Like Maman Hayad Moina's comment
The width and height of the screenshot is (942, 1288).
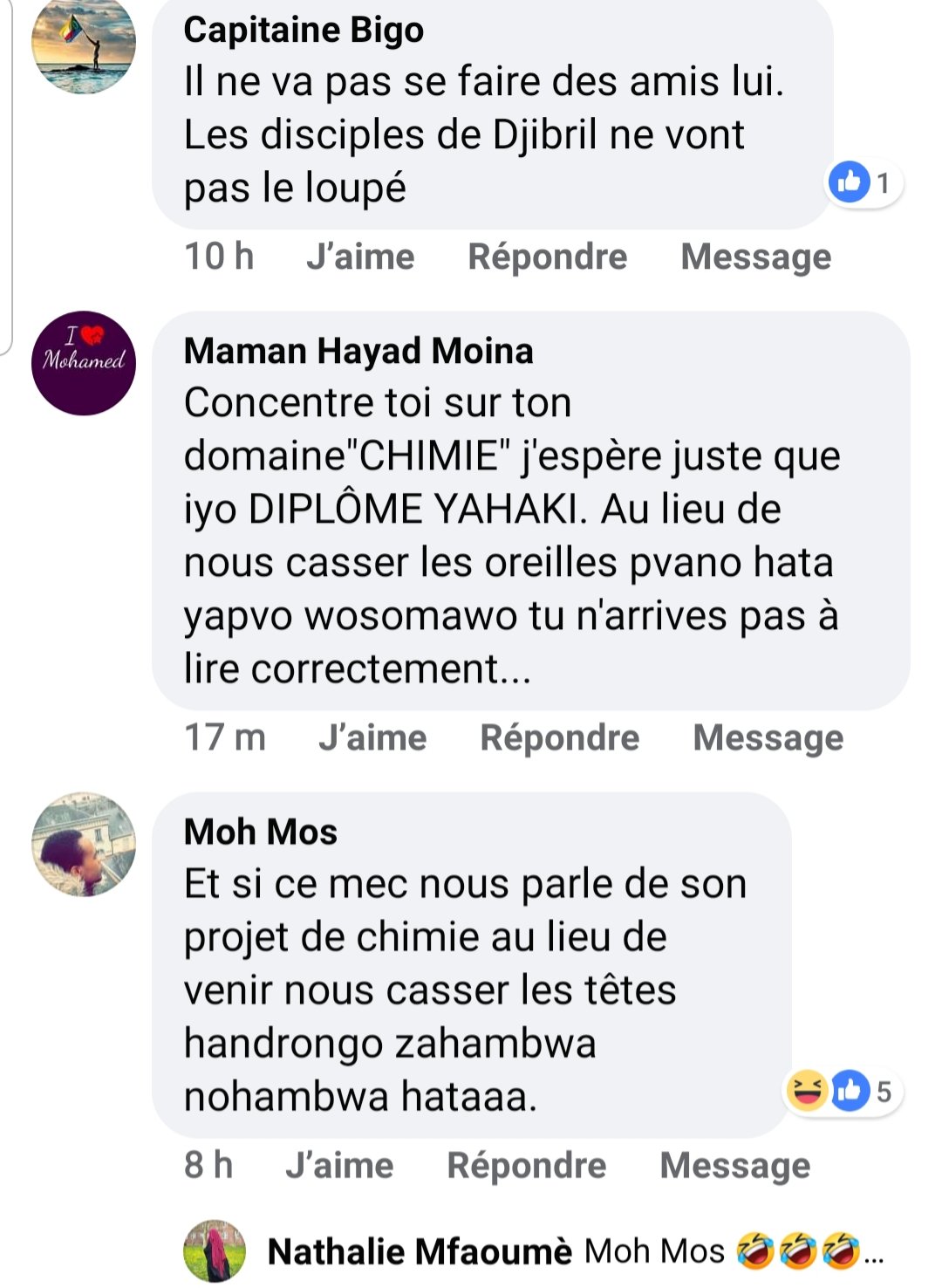click(372, 738)
